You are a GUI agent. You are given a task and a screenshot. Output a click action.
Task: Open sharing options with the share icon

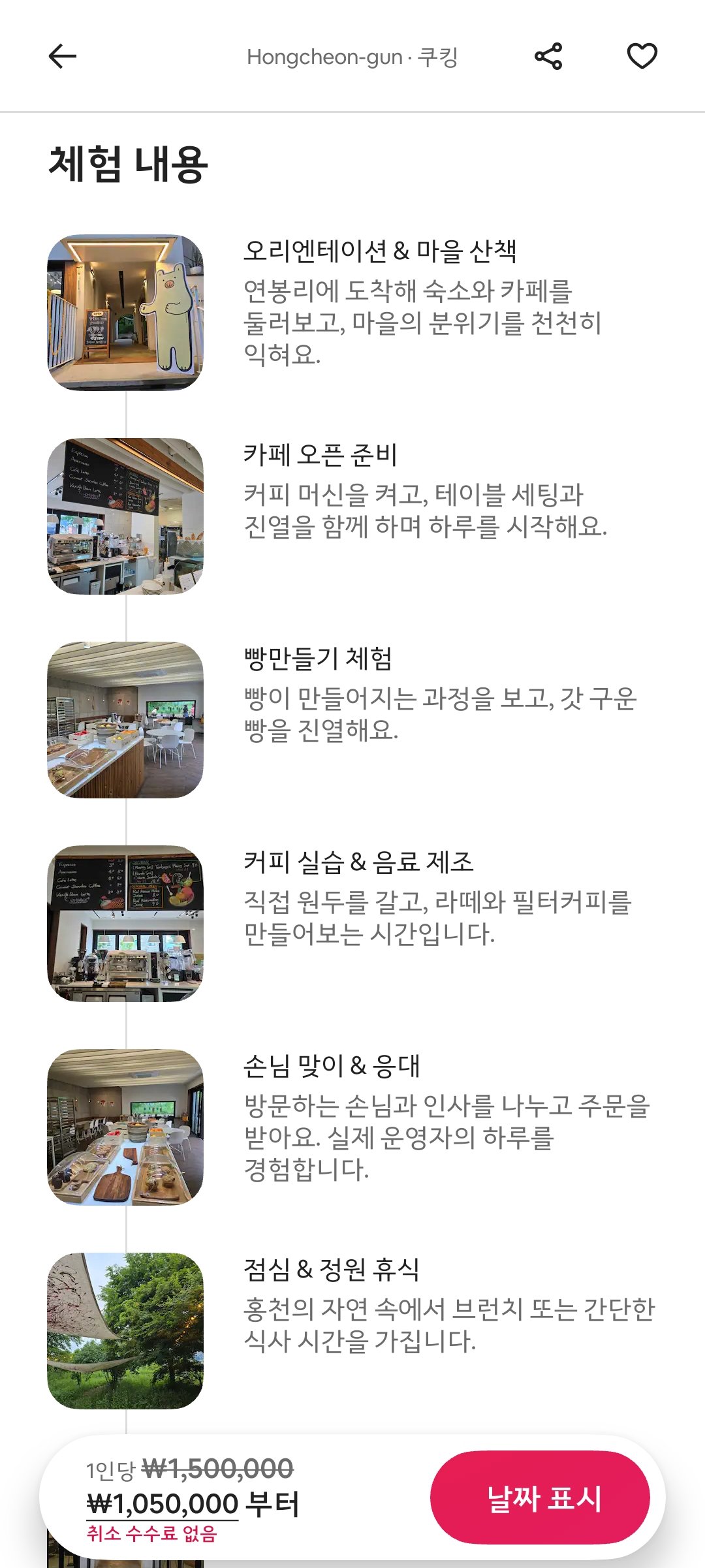[549, 57]
